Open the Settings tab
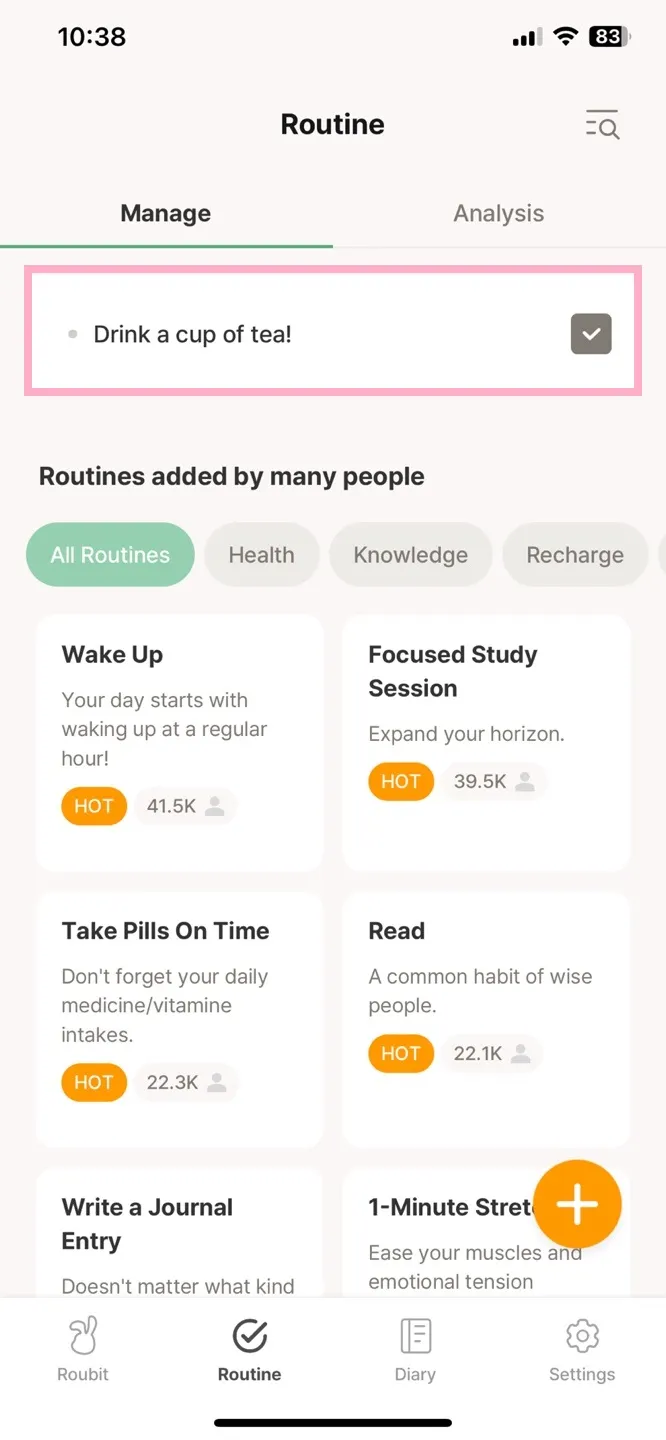666x1440 pixels. coord(582,1350)
